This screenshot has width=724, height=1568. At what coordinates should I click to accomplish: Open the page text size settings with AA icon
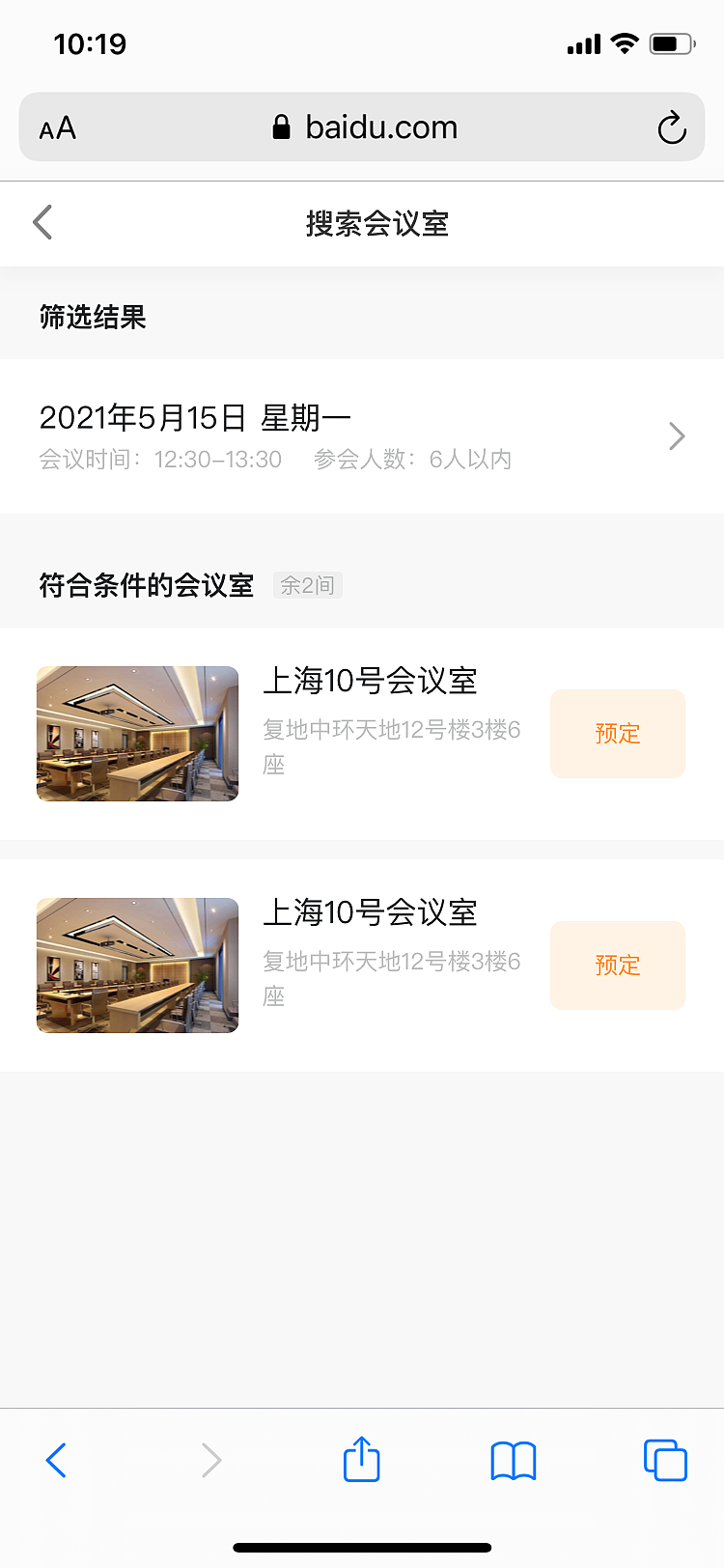57,126
